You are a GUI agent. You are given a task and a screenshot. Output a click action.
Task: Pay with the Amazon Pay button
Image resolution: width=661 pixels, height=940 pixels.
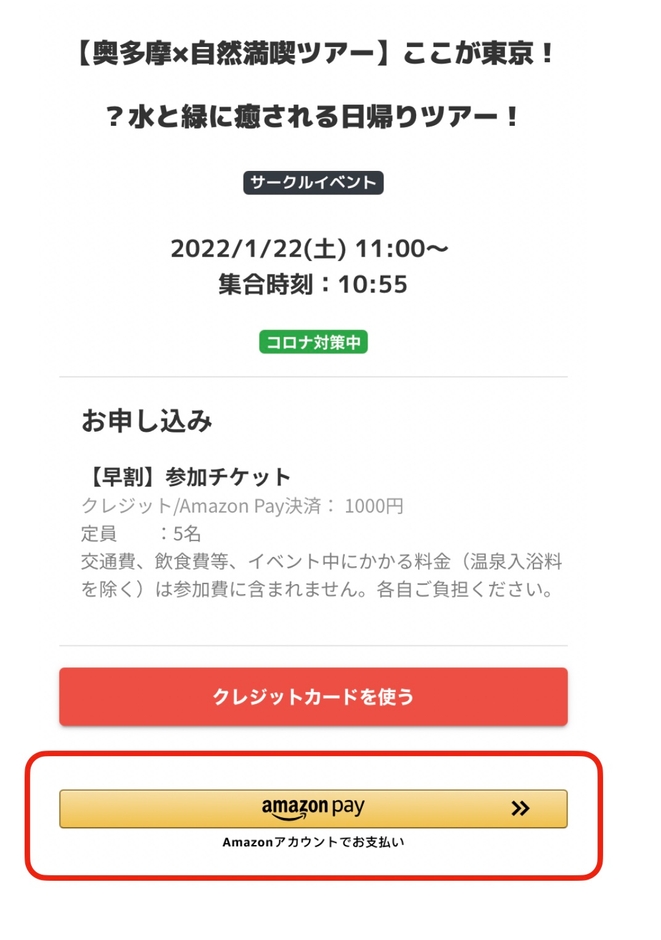click(x=313, y=808)
